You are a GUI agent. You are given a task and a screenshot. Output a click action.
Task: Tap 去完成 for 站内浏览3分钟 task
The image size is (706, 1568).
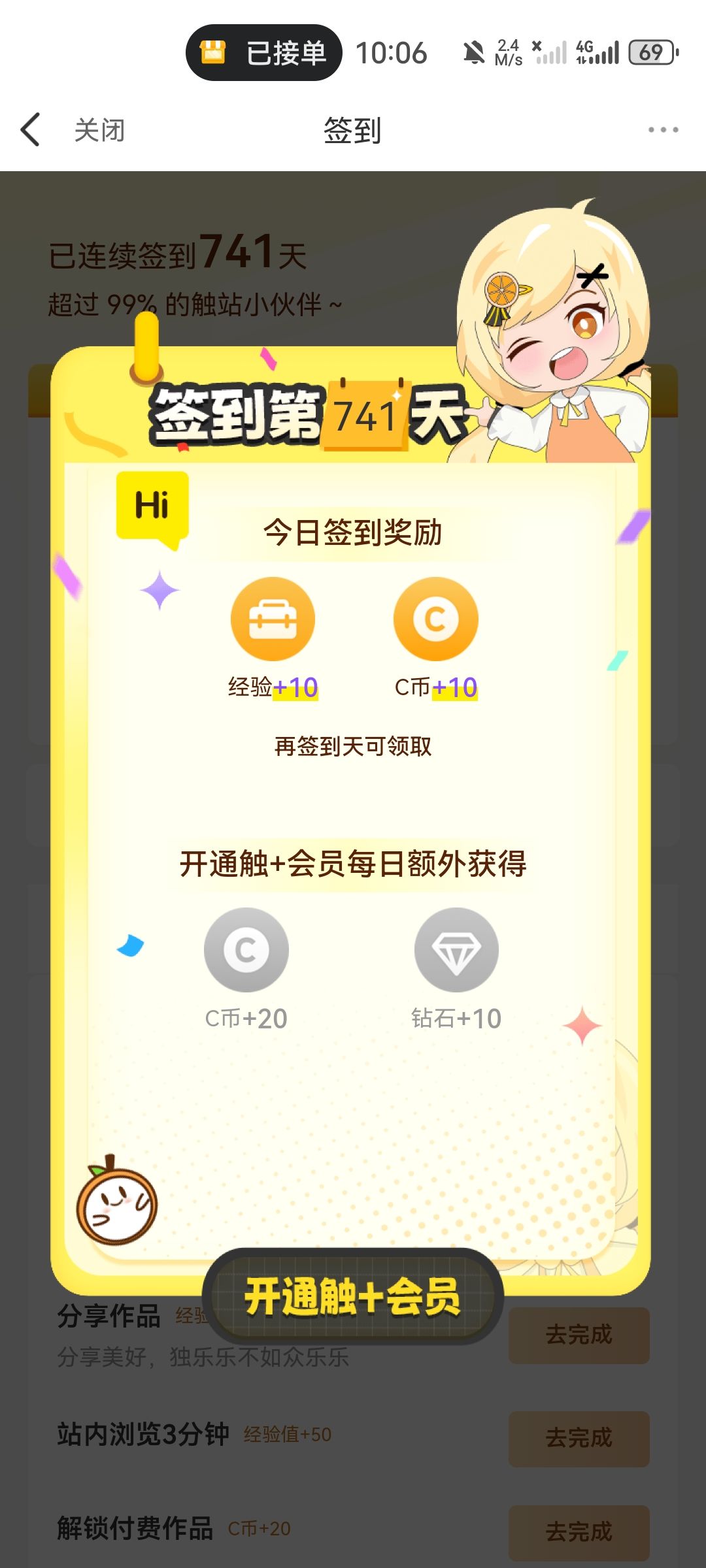click(579, 1438)
